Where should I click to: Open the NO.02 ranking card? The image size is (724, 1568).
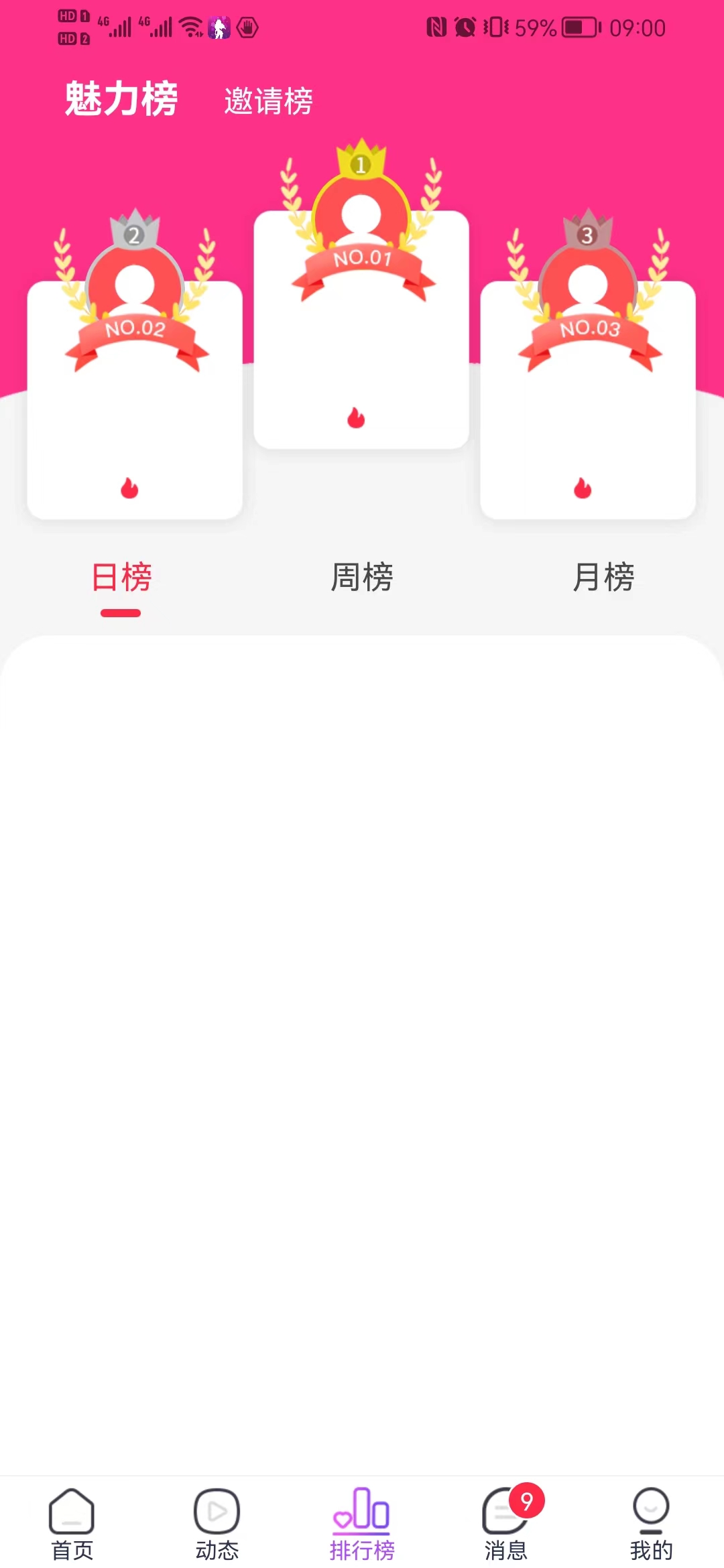135,400
